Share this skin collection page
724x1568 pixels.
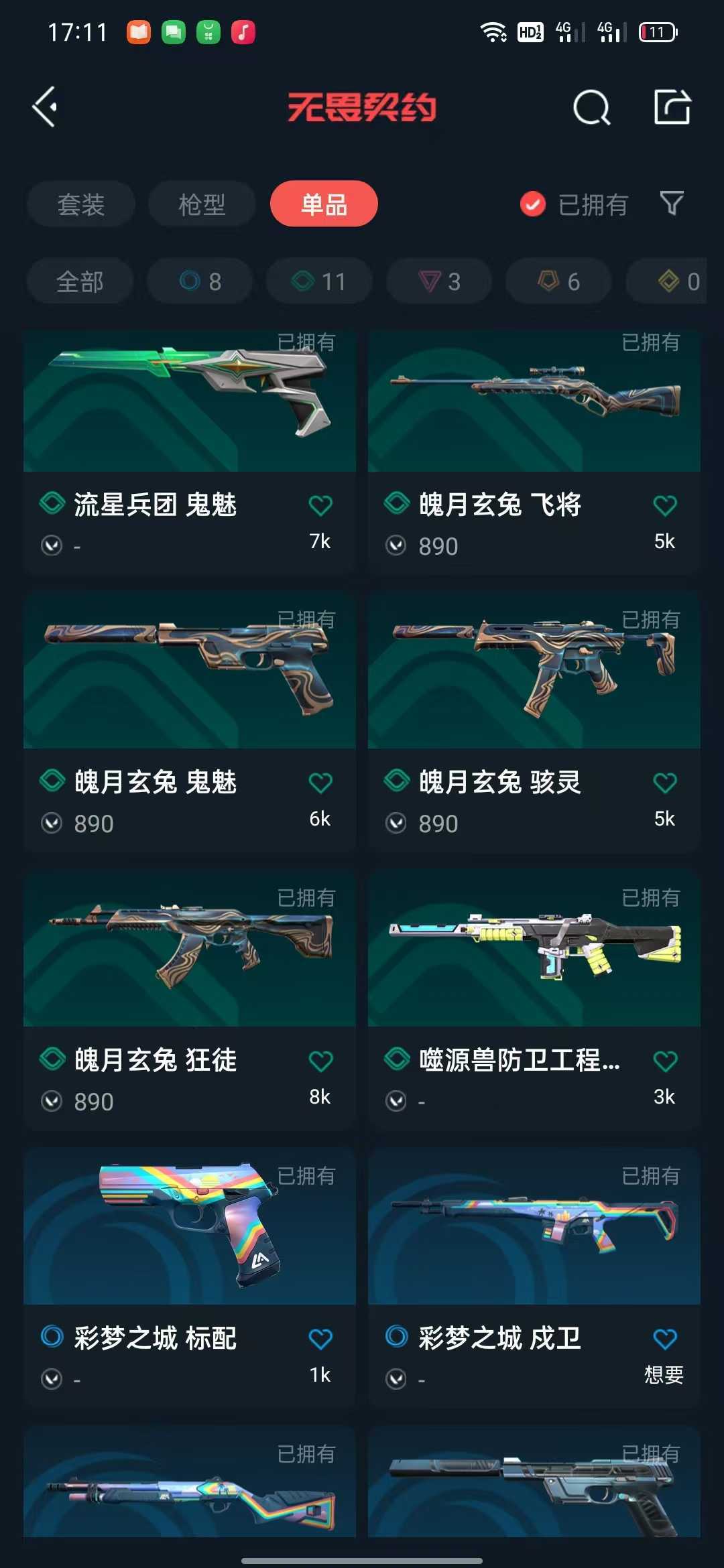(672, 107)
